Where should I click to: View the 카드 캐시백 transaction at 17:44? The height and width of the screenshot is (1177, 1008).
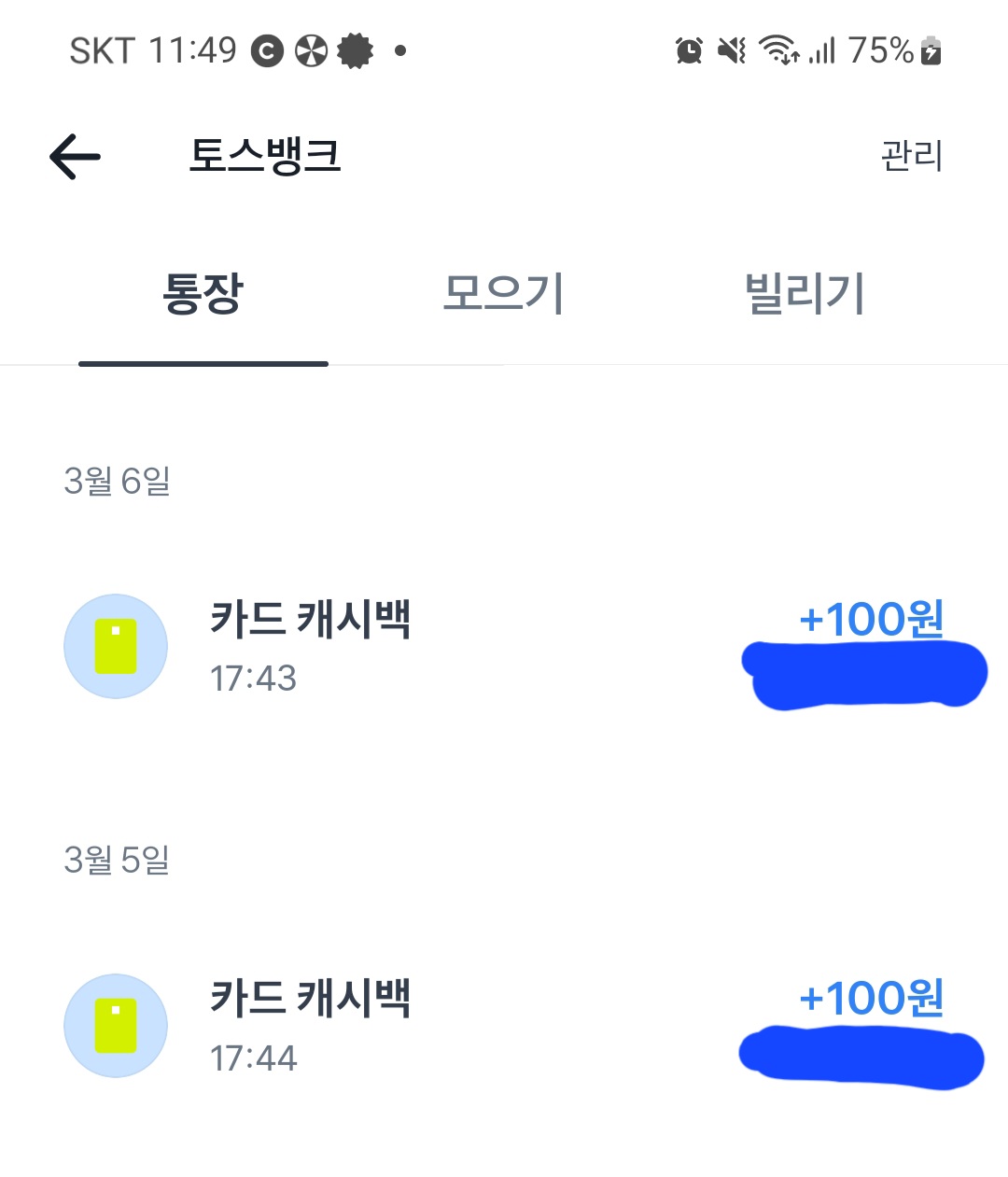click(x=311, y=1025)
